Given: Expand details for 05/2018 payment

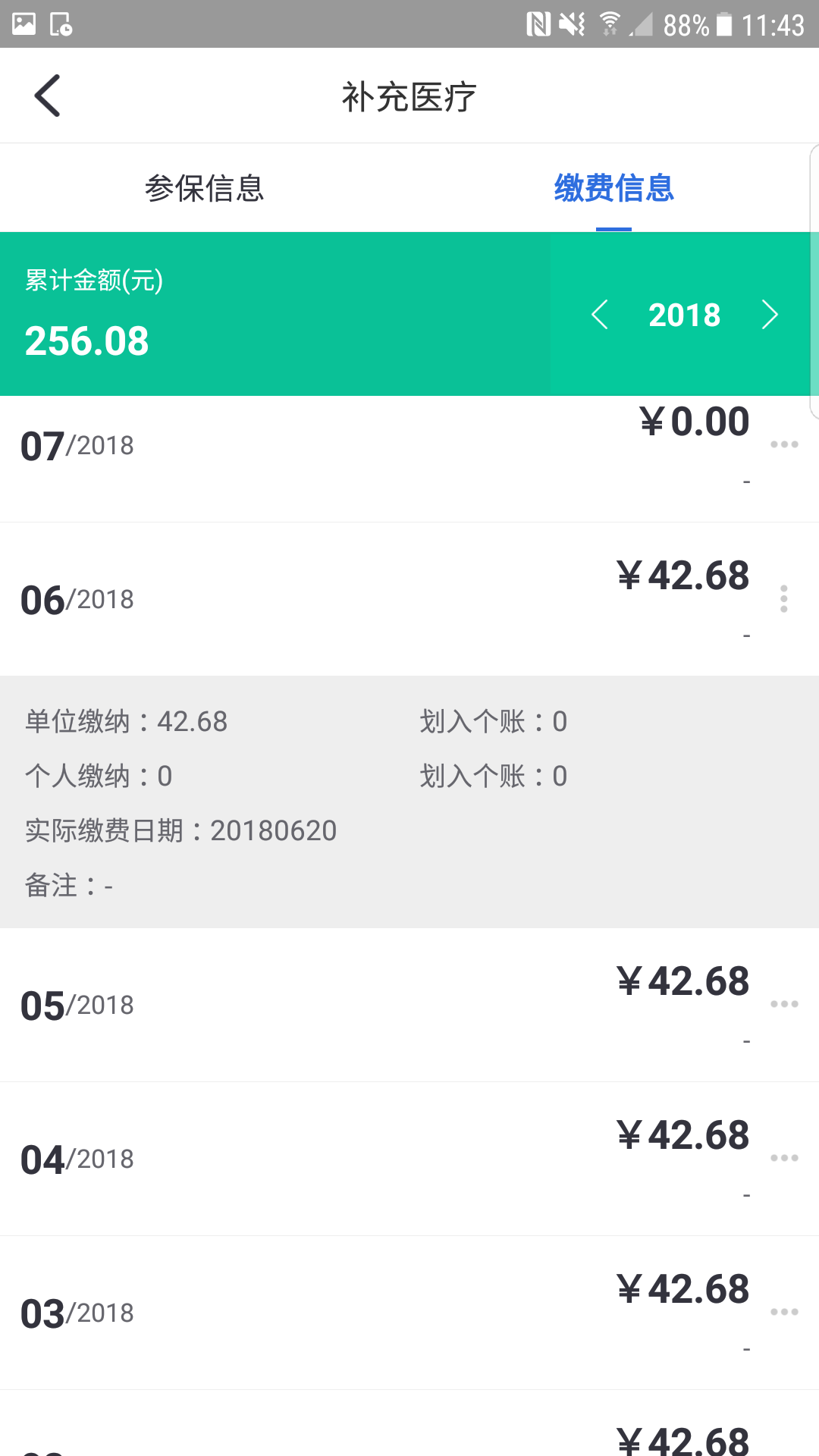Looking at the screenshot, I should (x=784, y=1004).
